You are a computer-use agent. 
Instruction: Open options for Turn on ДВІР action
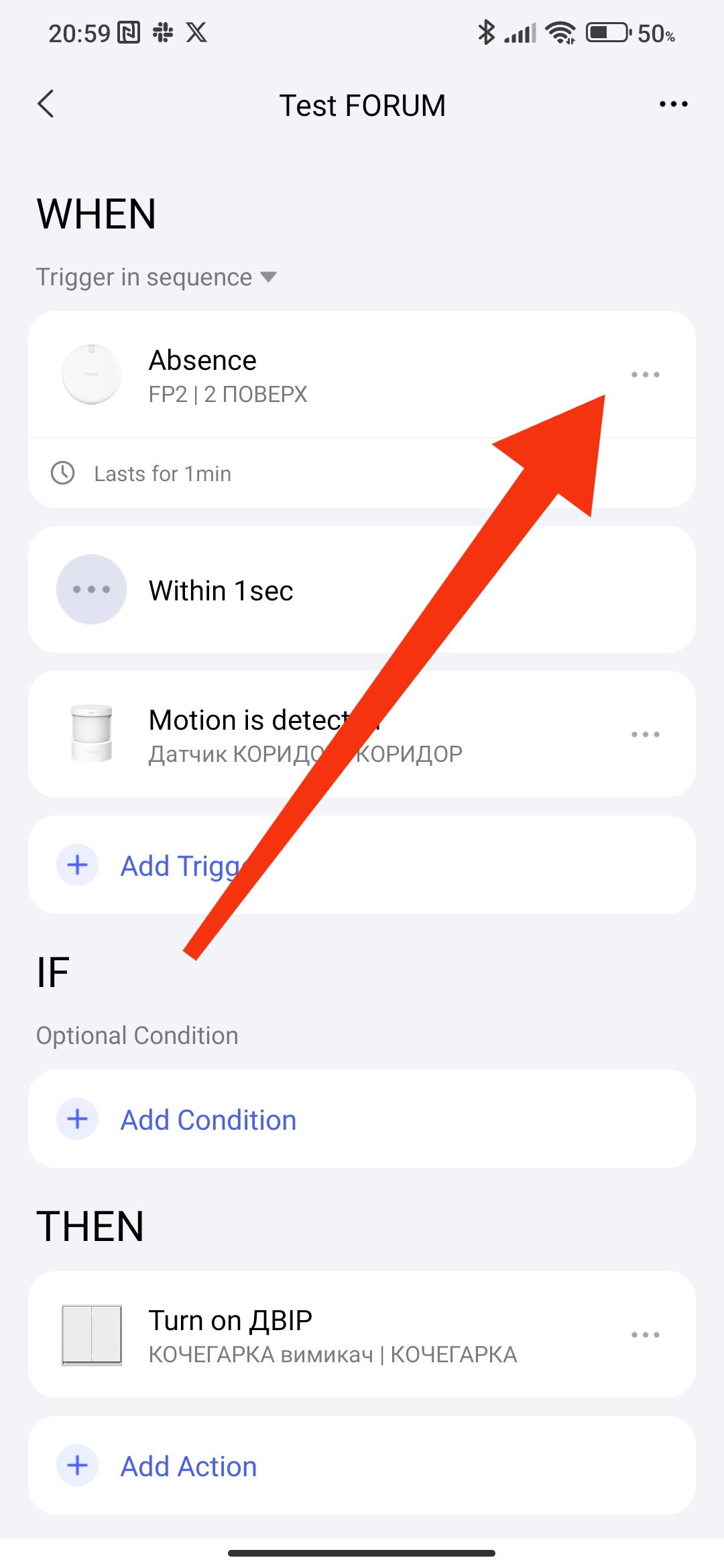(645, 1335)
